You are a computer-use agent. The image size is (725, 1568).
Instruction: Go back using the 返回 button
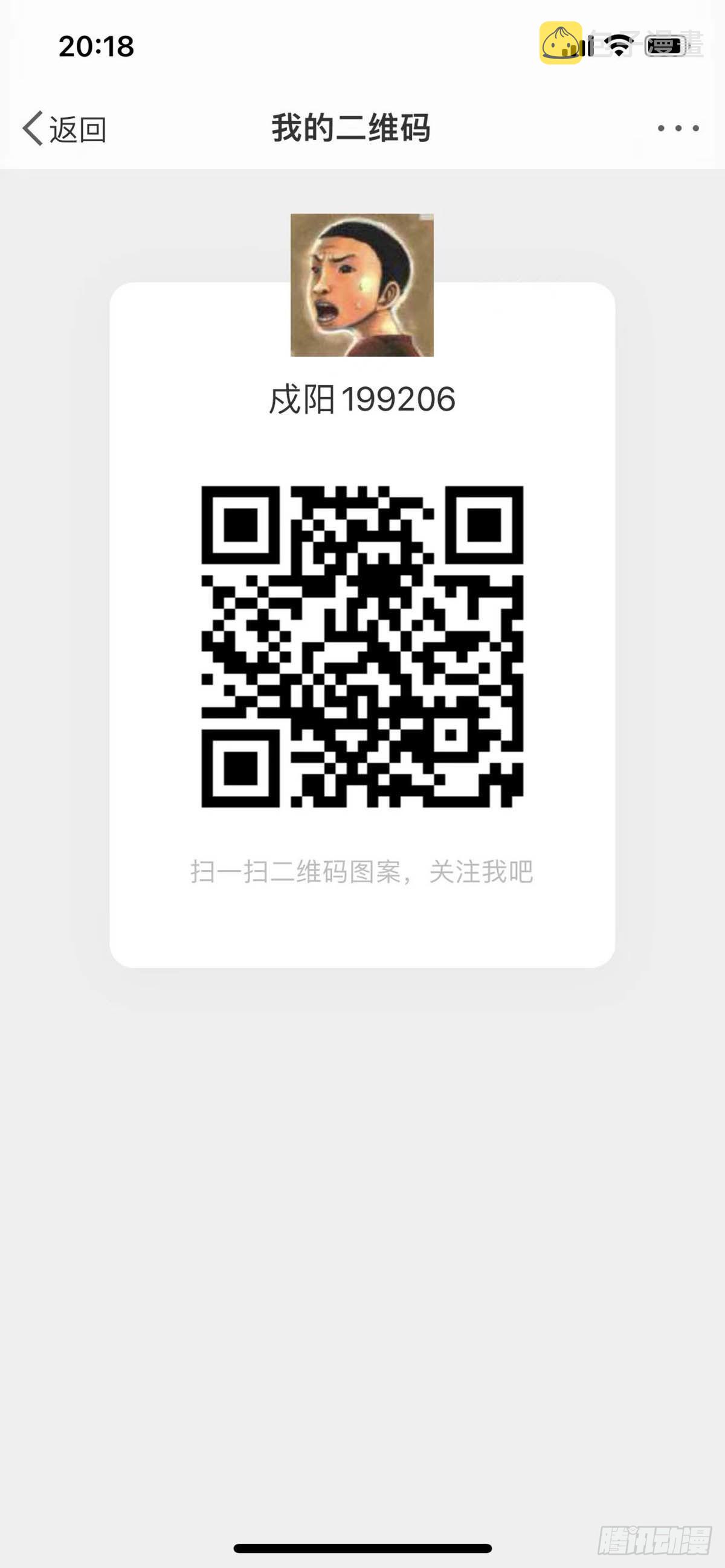tap(65, 129)
